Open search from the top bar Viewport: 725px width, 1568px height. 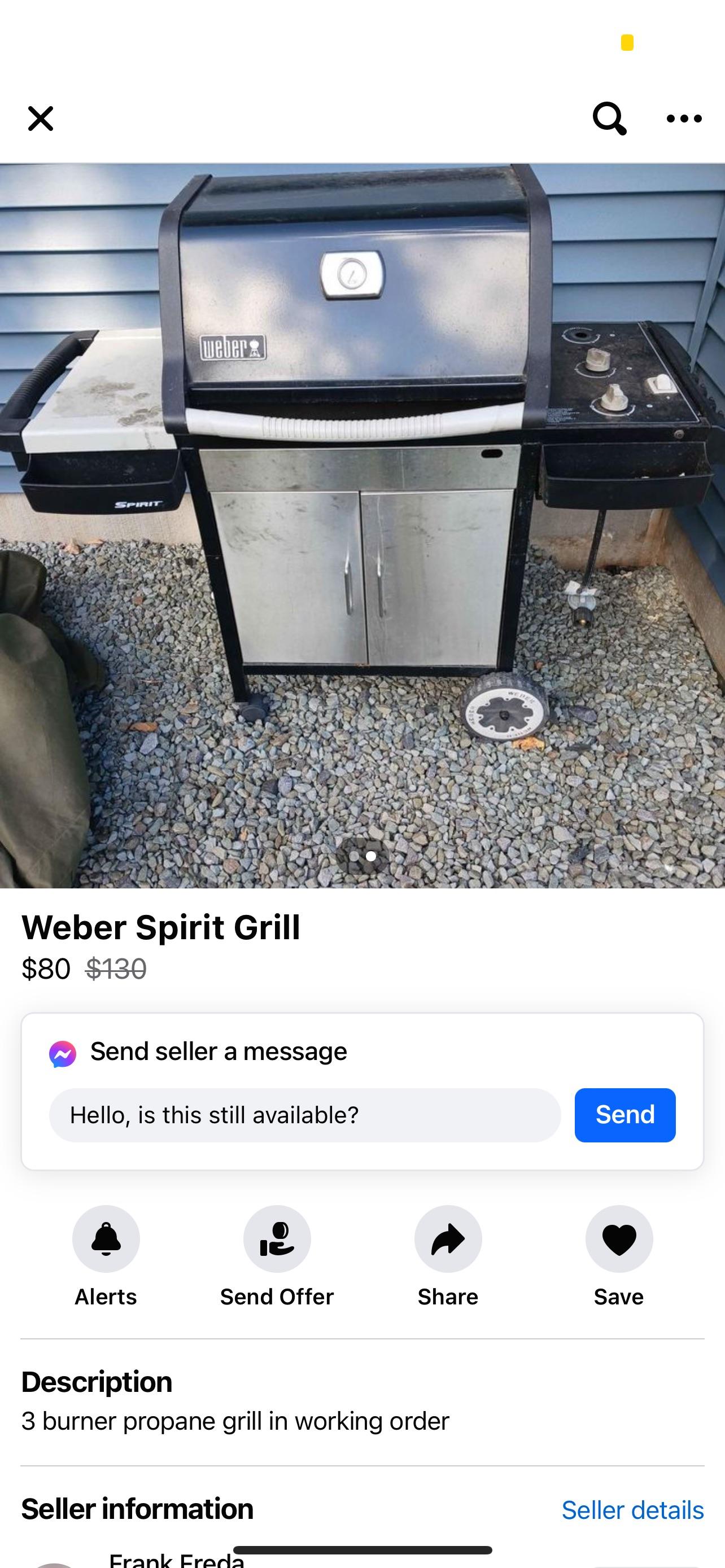pyautogui.click(x=610, y=118)
